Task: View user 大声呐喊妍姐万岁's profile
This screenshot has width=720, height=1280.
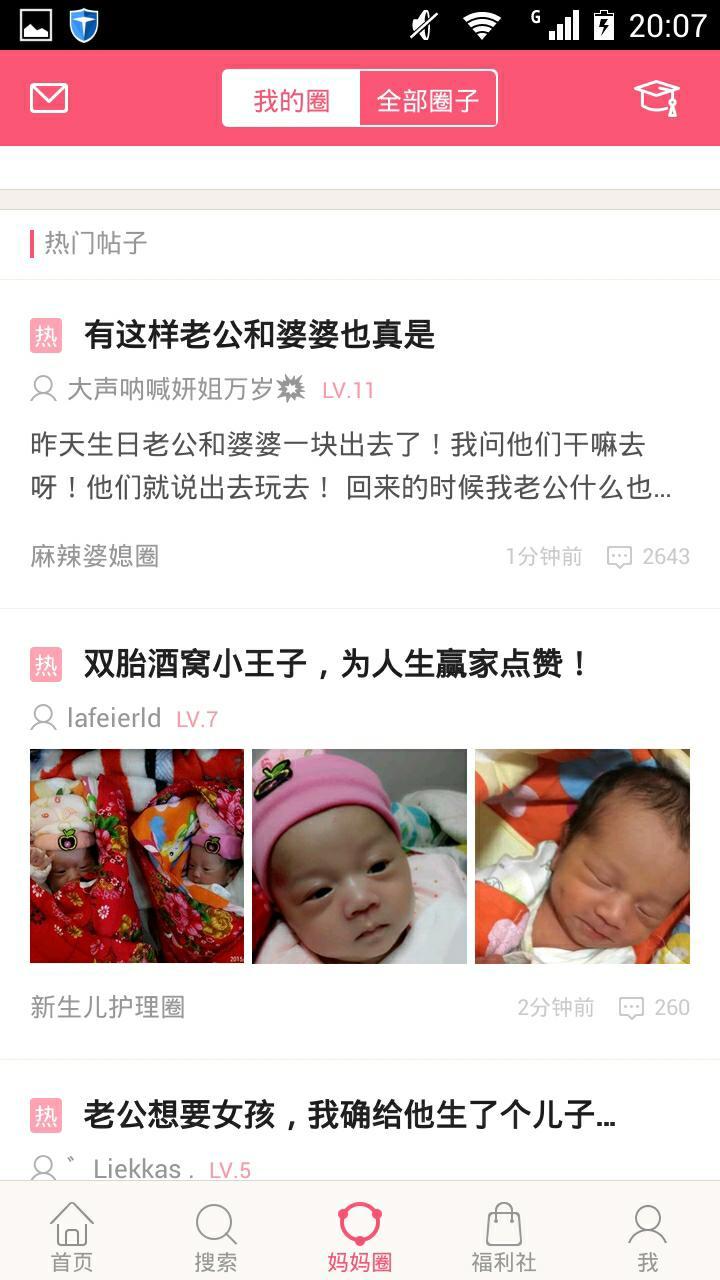Action: pos(170,389)
